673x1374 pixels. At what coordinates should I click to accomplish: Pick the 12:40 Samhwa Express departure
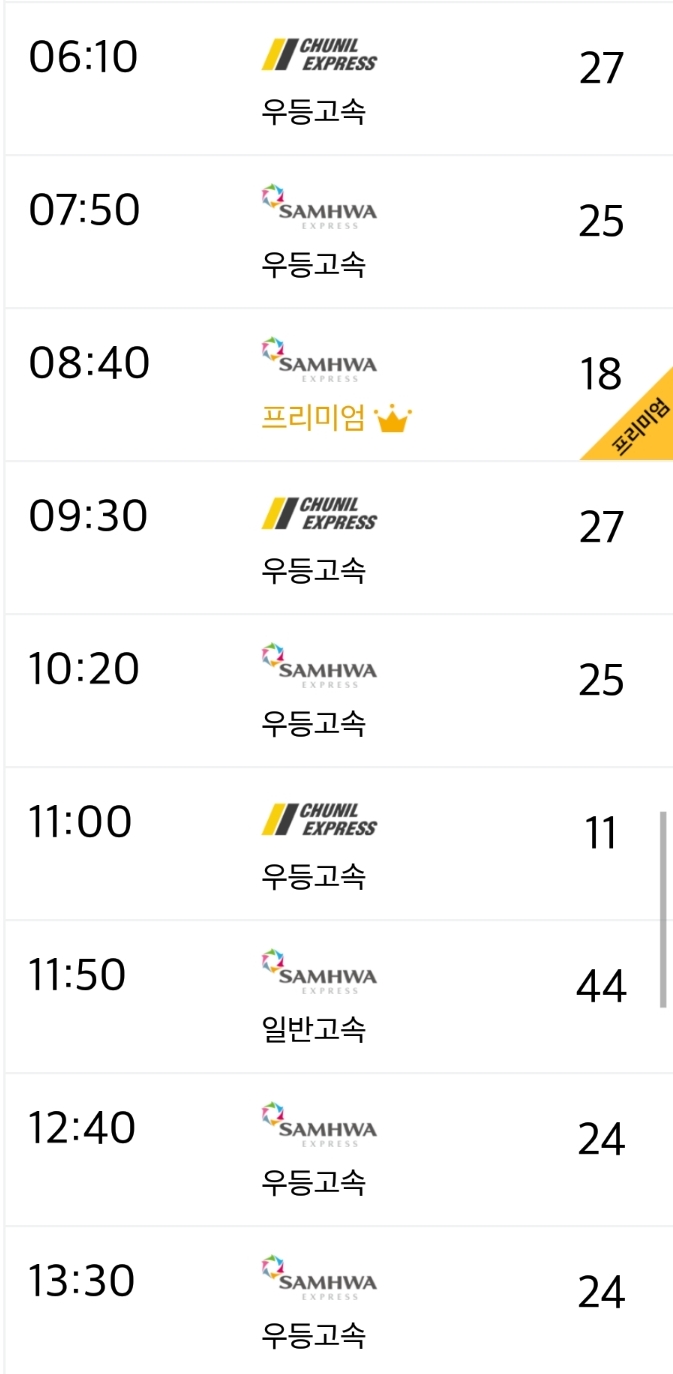[336, 1150]
